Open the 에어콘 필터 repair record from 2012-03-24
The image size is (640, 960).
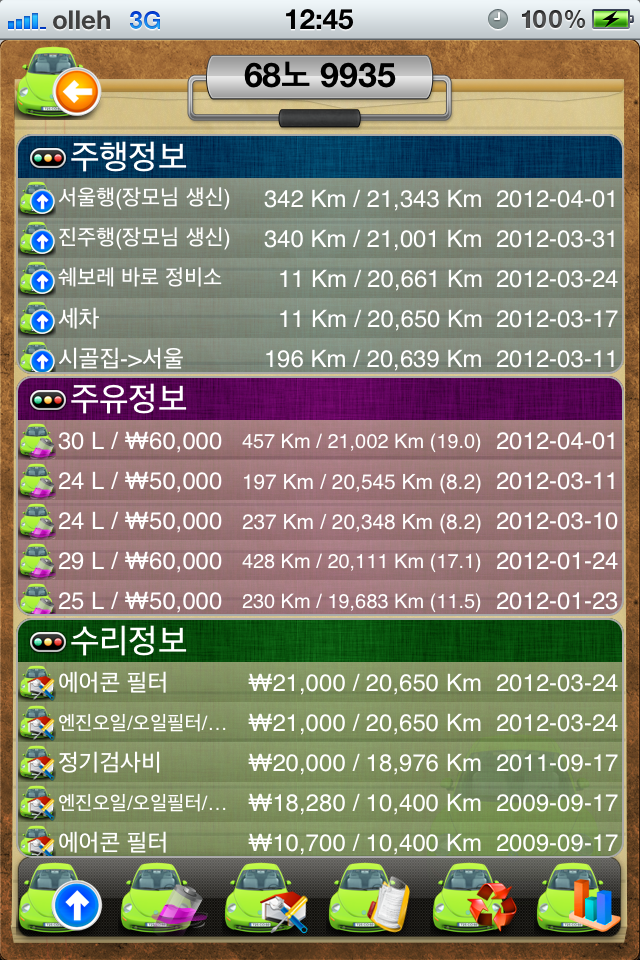click(x=320, y=683)
